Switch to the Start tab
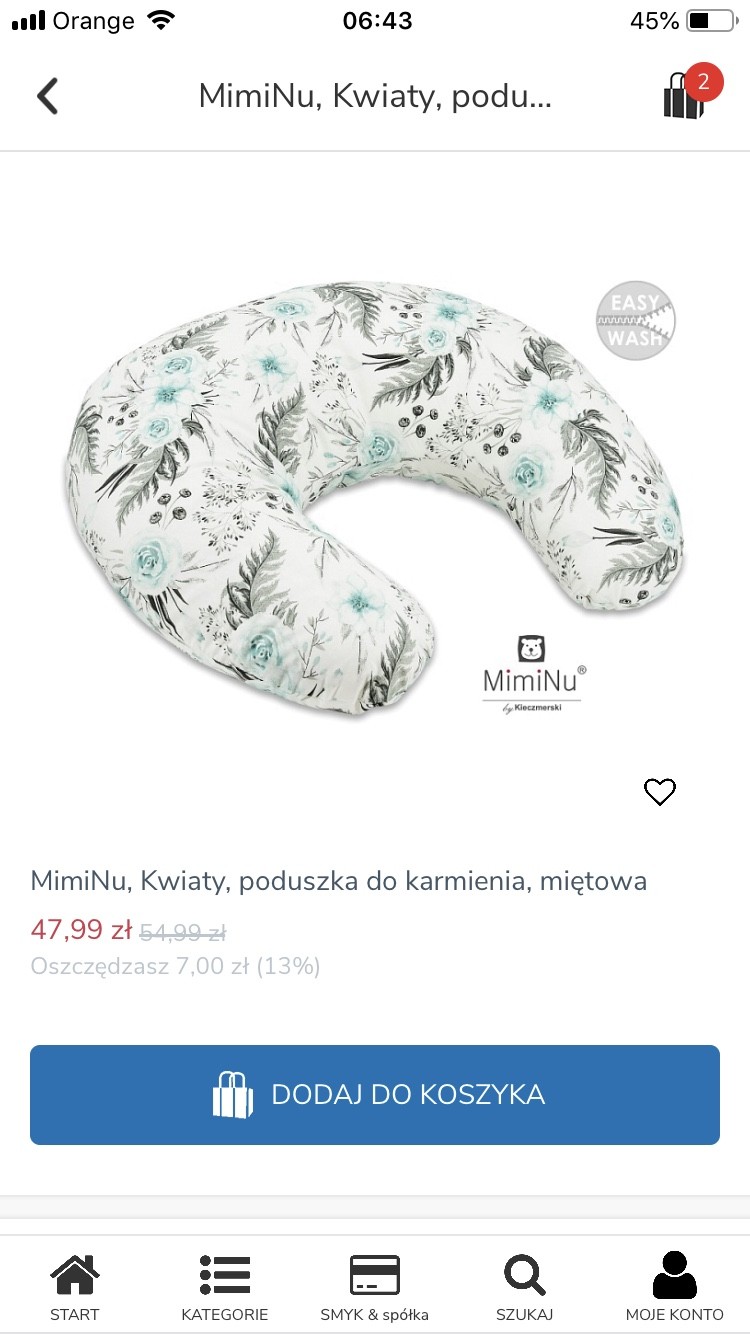750x1334 pixels. tap(75, 1288)
